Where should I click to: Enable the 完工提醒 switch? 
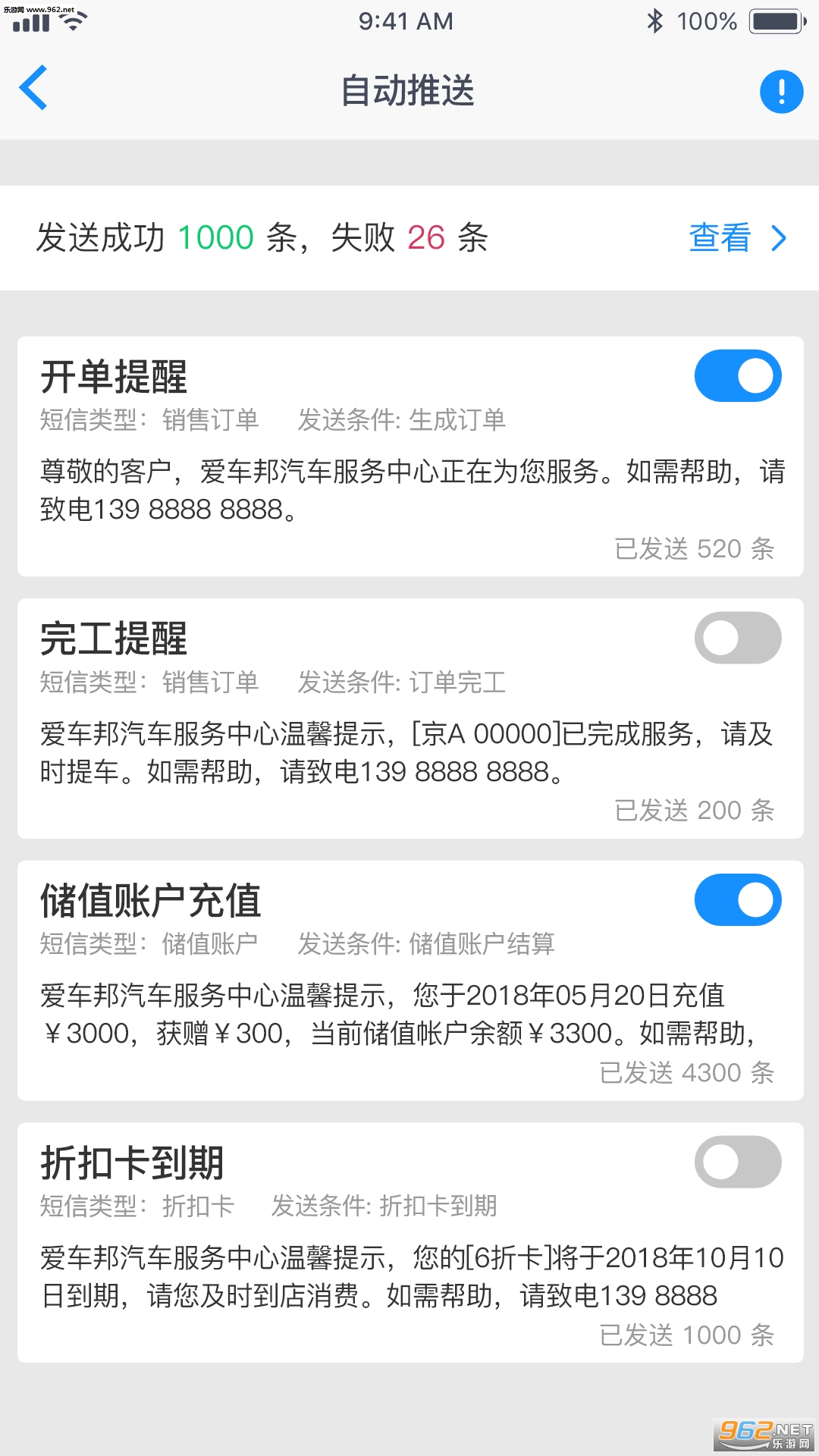click(737, 638)
